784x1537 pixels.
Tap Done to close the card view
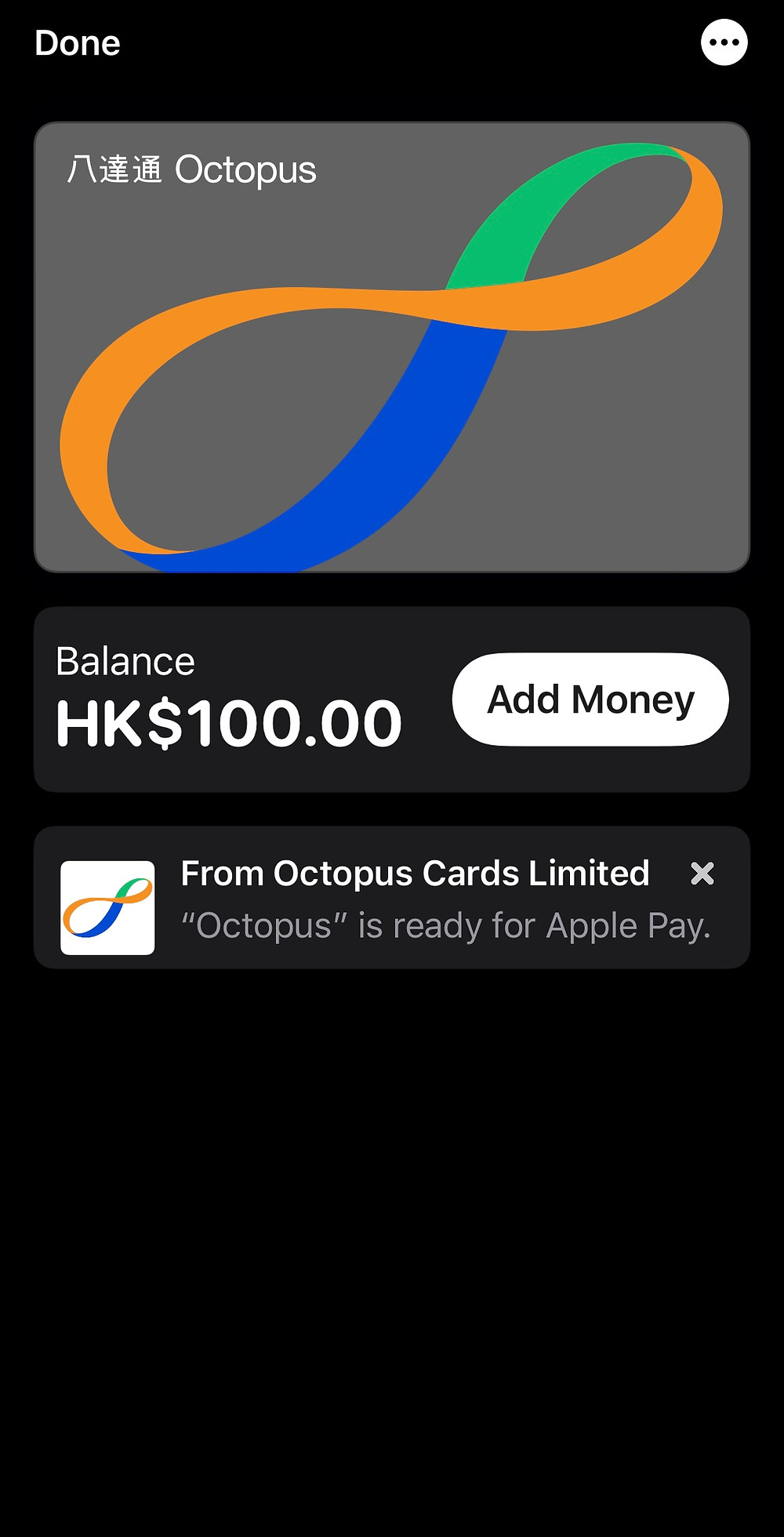tap(78, 43)
